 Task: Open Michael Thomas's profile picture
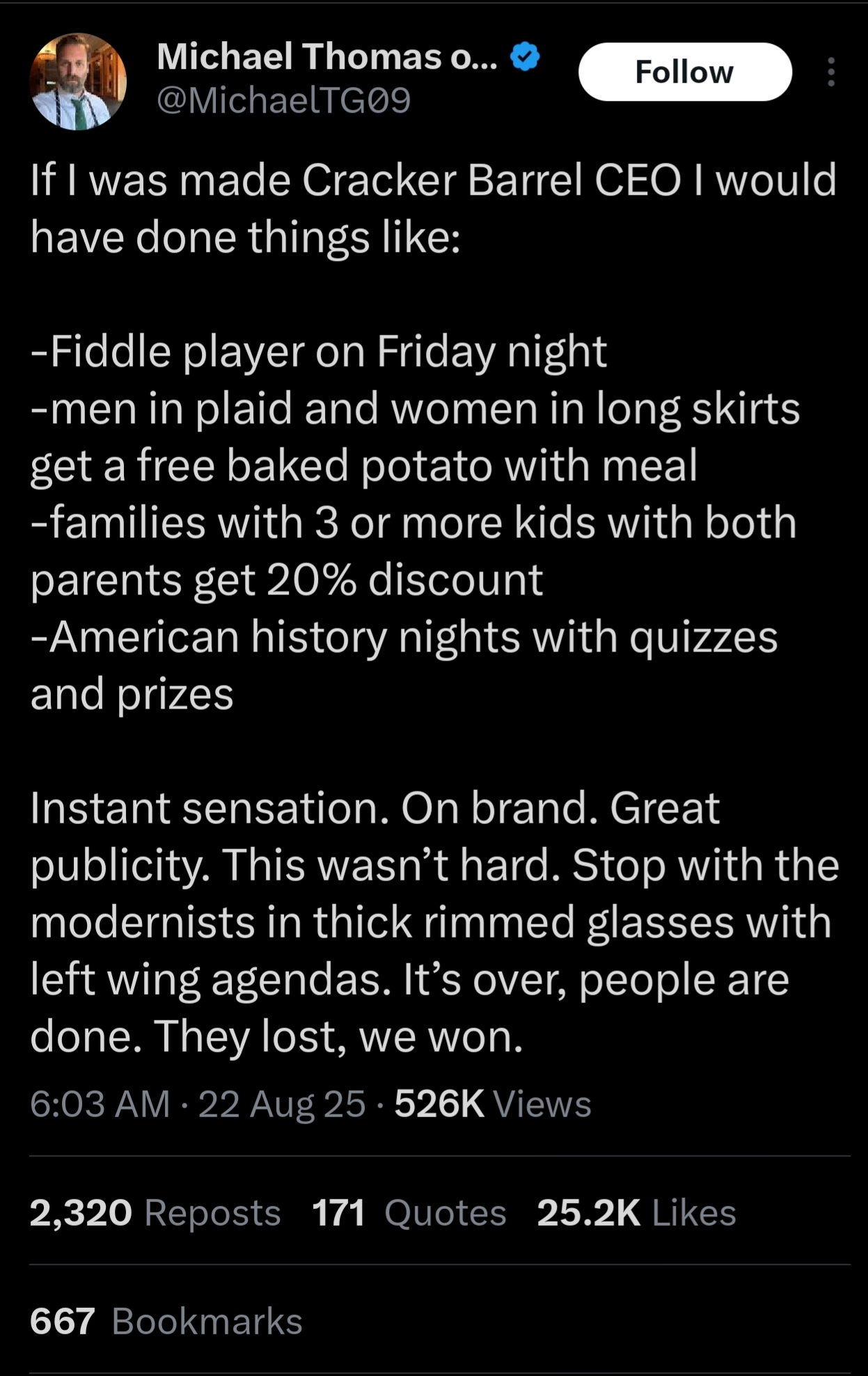coord(78,81)
